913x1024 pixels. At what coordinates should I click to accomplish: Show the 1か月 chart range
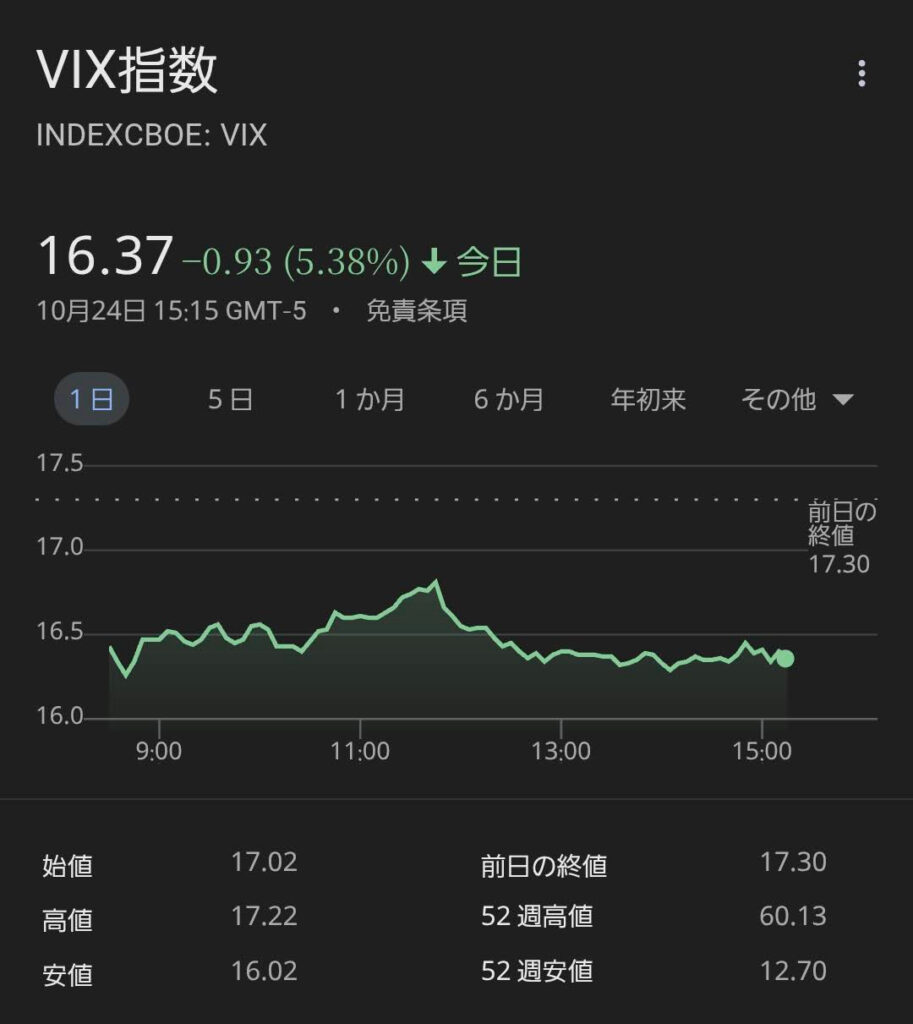coord(370,400)
